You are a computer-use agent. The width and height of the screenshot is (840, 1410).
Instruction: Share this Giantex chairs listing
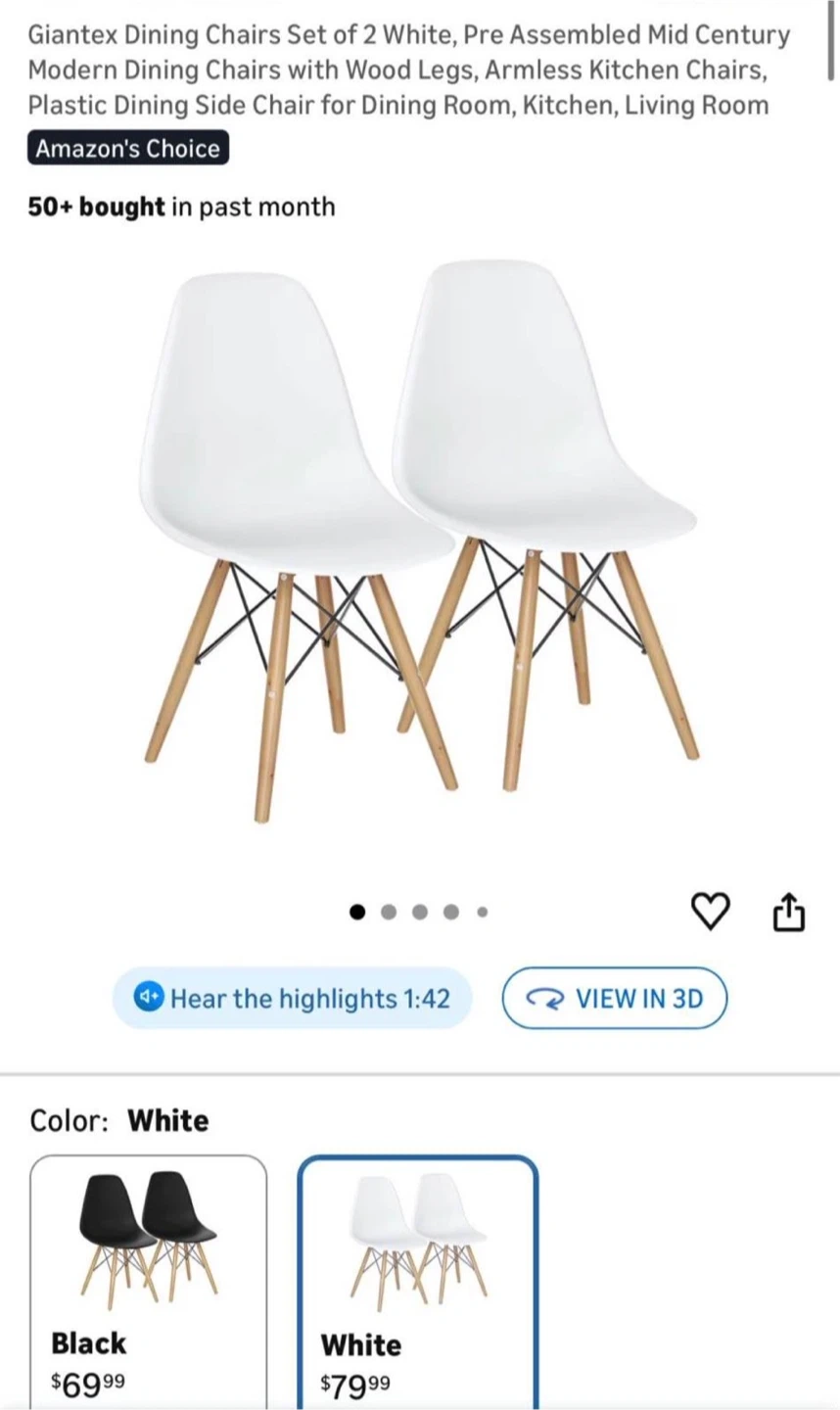coord(789,912)
